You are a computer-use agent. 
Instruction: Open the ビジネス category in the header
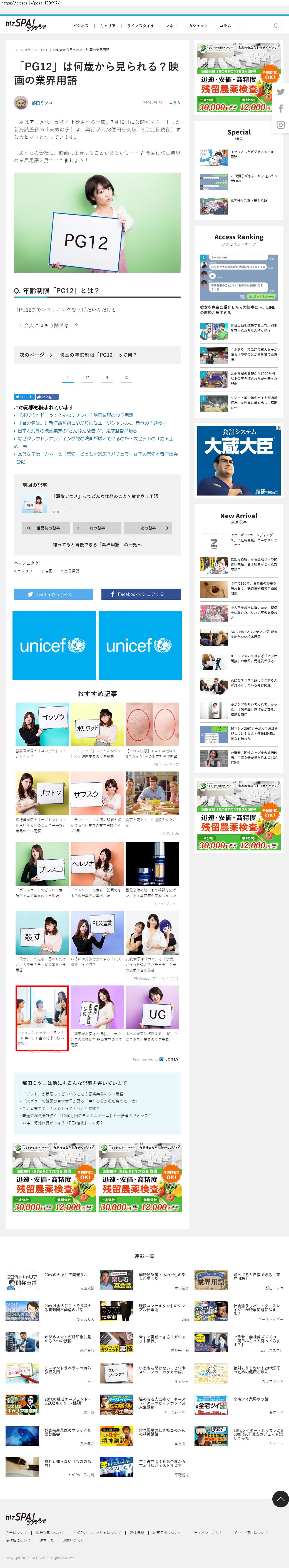click(81, 26)
